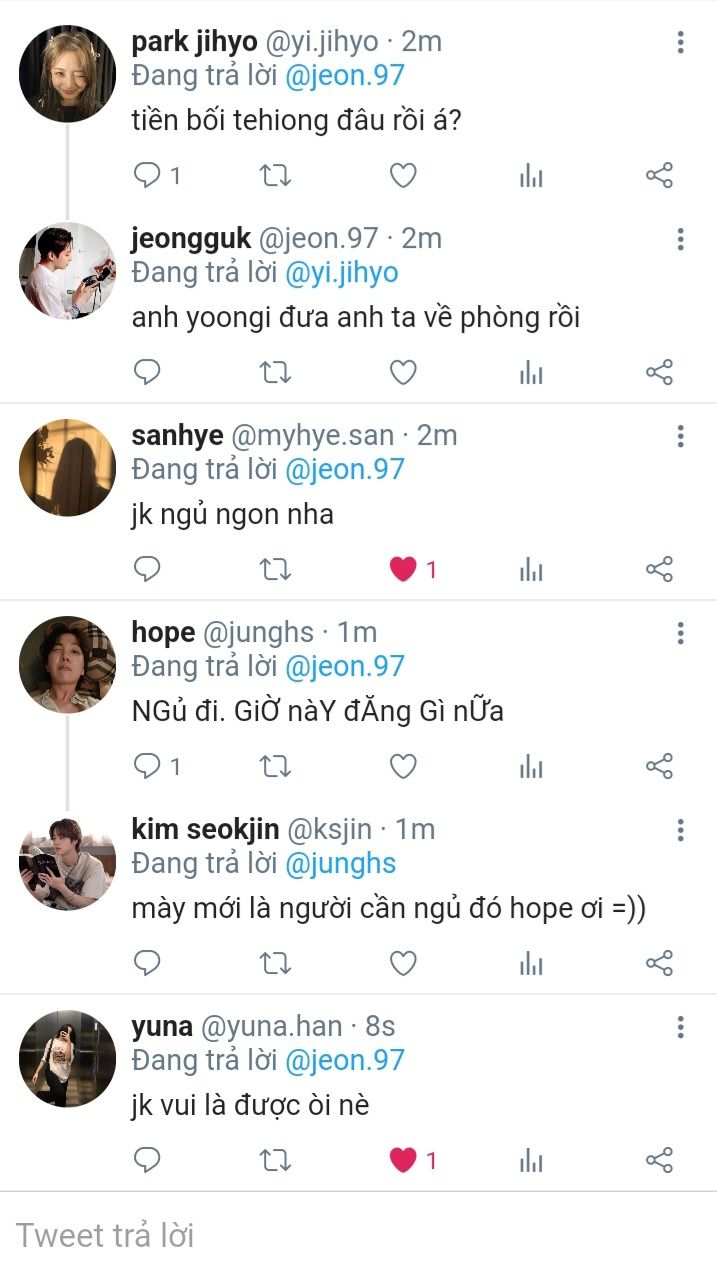Screen dimensions: 717x1274
Task: Like park jihyo's reply
Action: pos(403,176)
